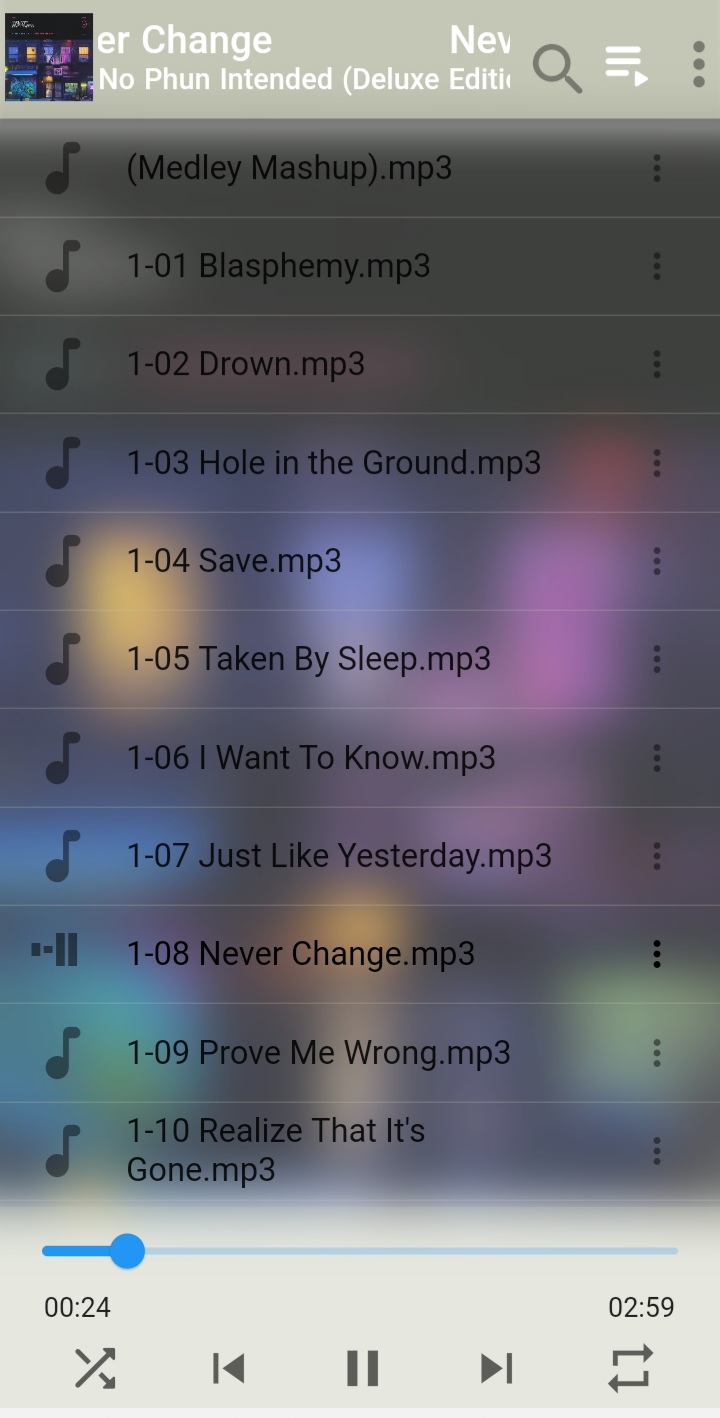
Task: Open options for 1-08 Never Change.mp3
Action: click(657, 954)
